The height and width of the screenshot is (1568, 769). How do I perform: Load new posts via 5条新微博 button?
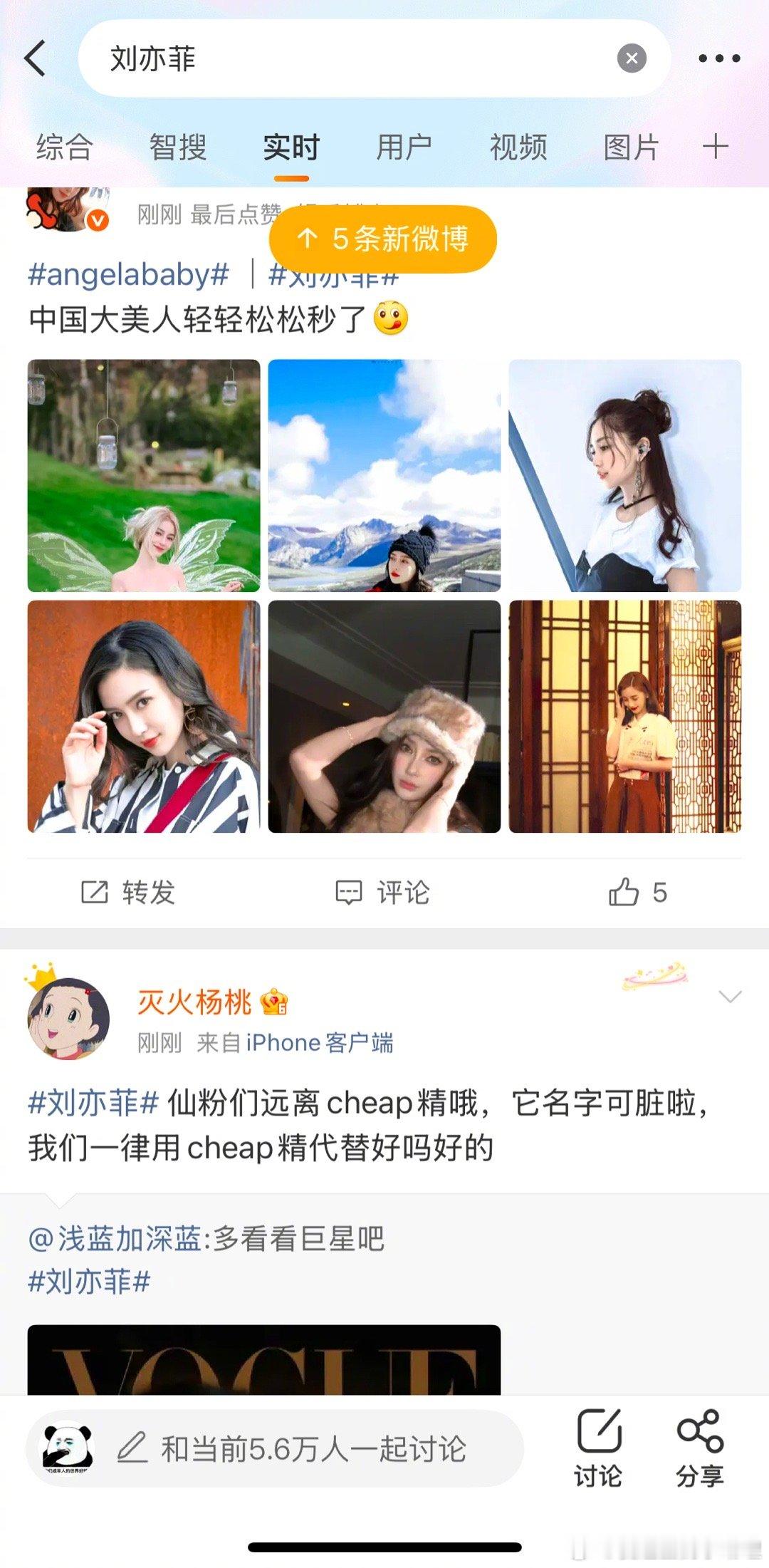[x=382, y=239]
